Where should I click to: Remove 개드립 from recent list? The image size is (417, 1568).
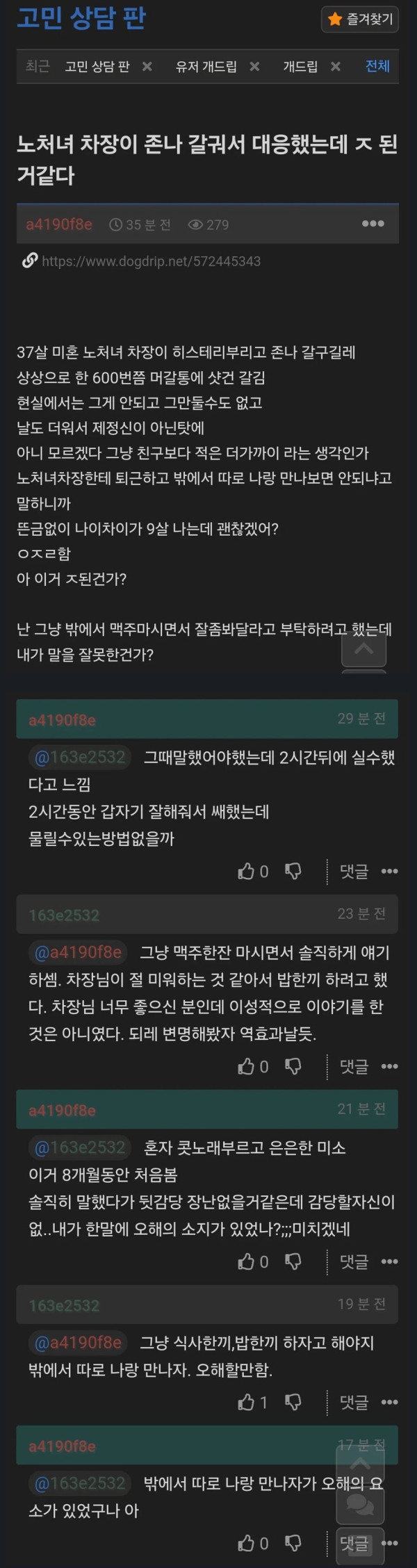point(336,67)
